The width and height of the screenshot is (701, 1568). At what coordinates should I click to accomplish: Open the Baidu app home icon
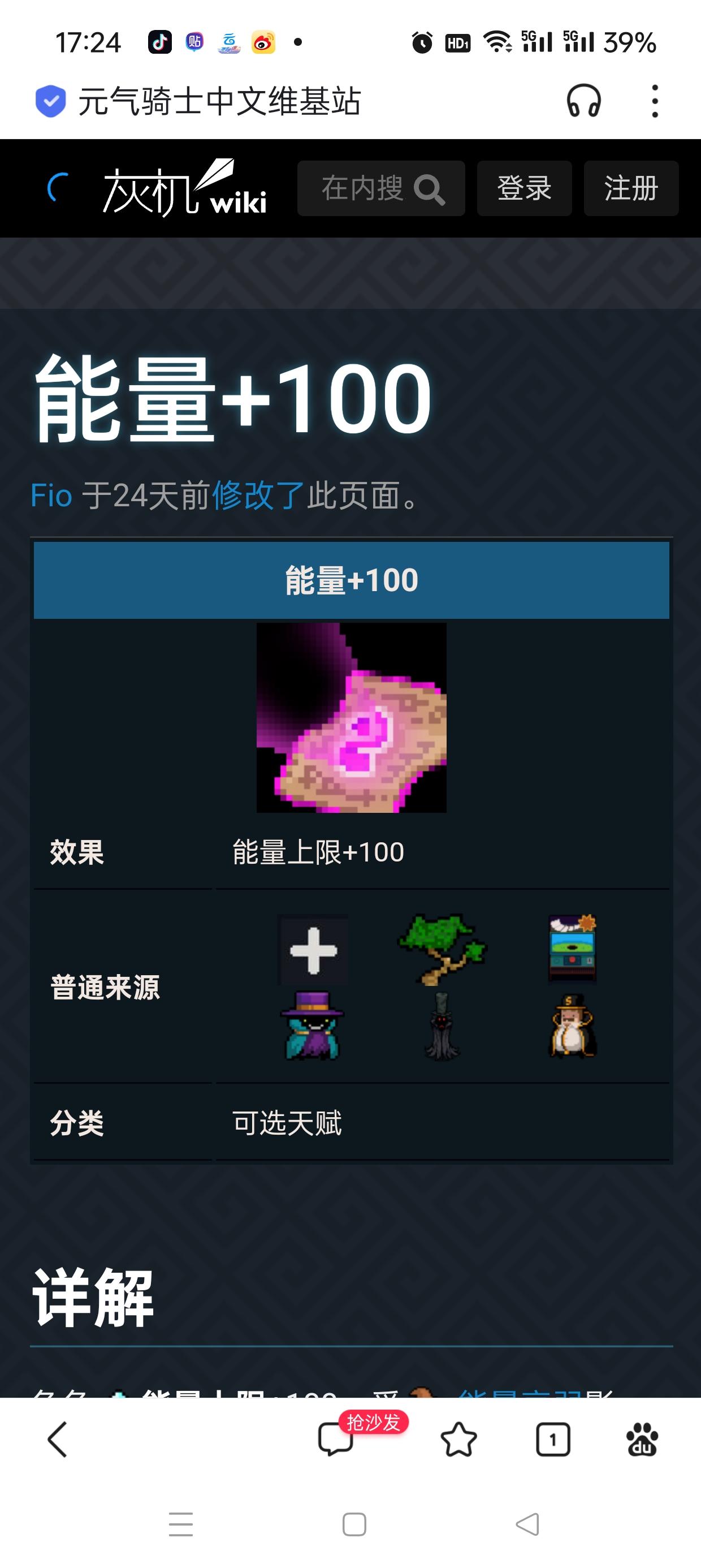640,1440
